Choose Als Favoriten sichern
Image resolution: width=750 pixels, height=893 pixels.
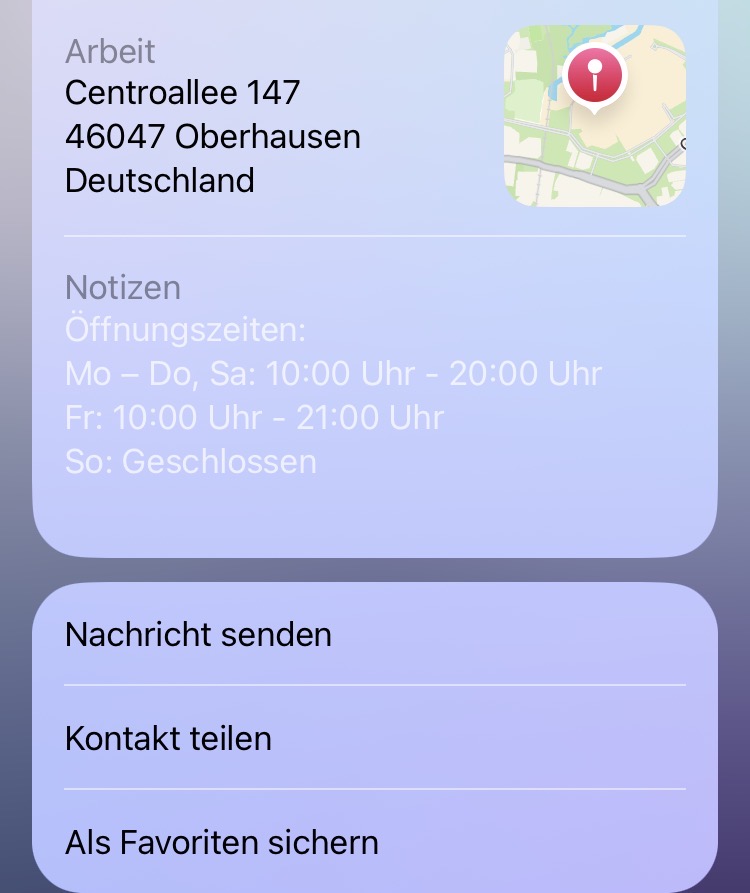222,842
